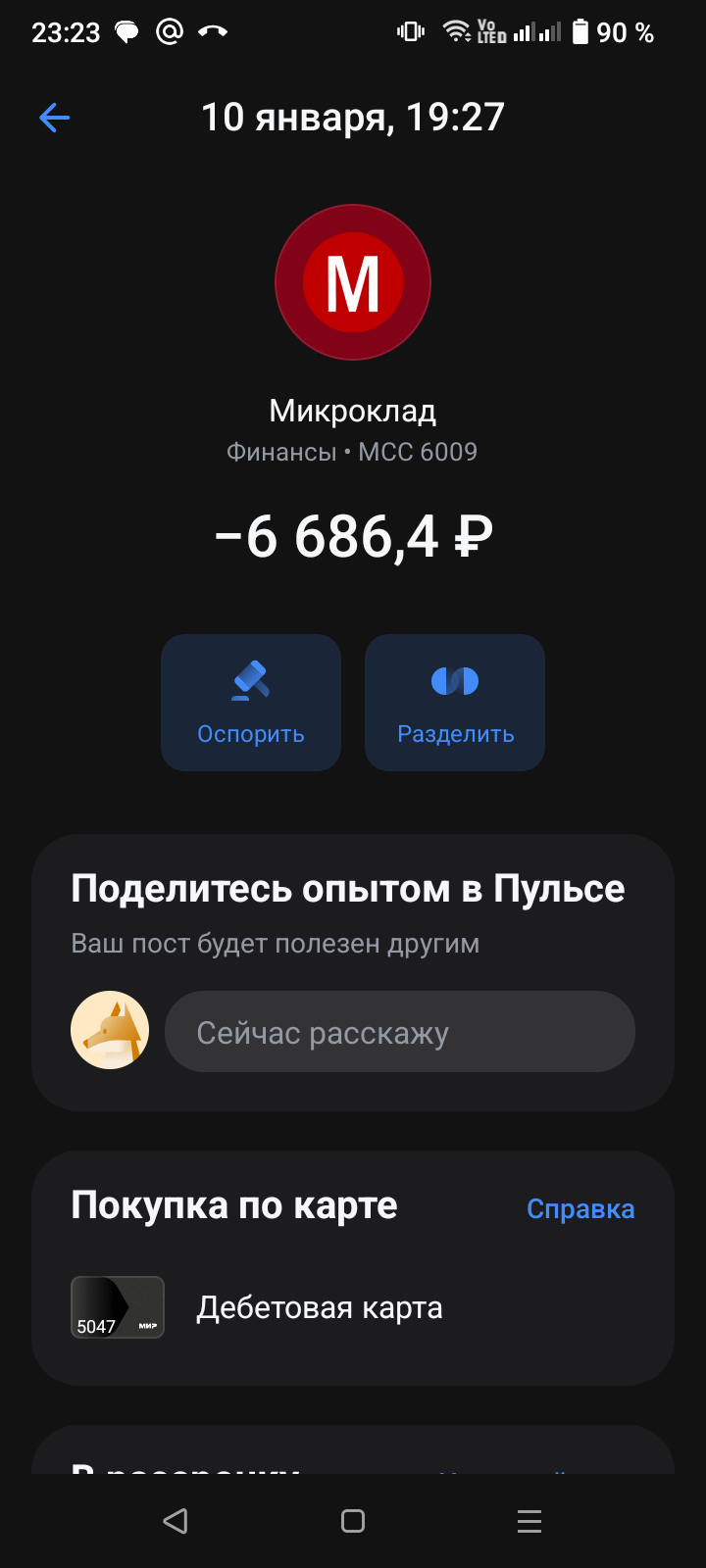Open the Микроклад merchant logo

click(353, 283)
